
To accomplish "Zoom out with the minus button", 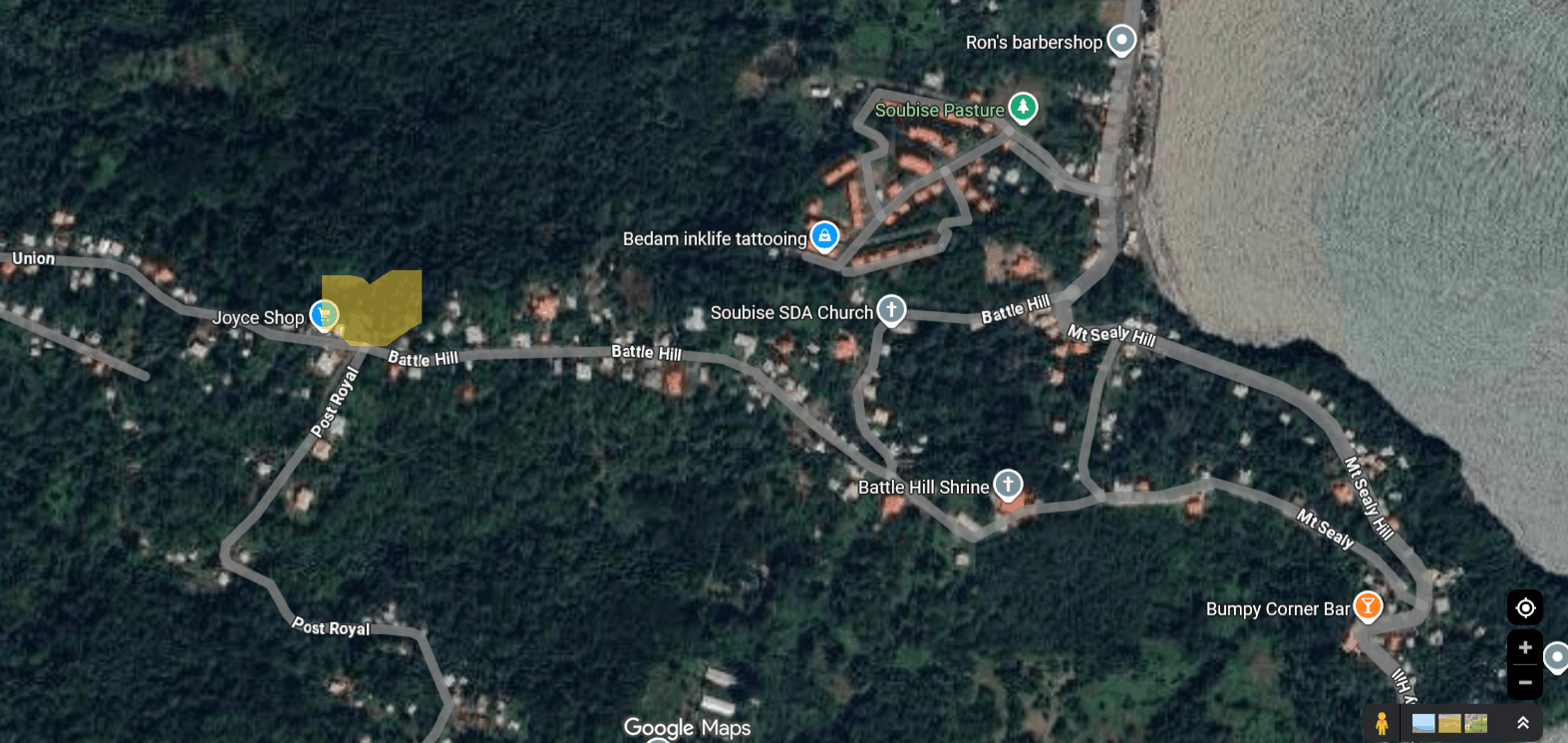I will click(x=1525, y=683).
